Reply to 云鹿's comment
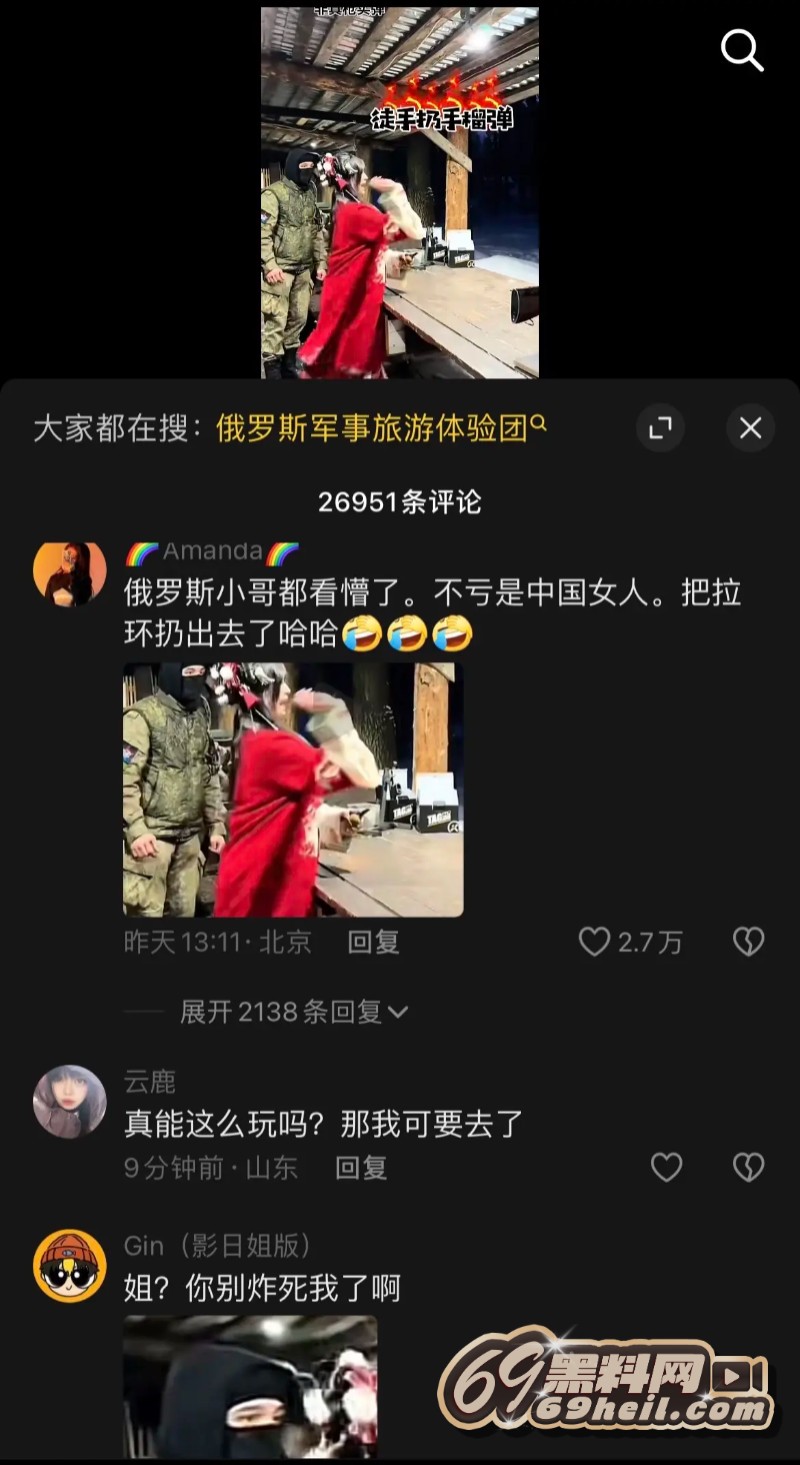This screenshot has height=1465, width=800. 361,1168
